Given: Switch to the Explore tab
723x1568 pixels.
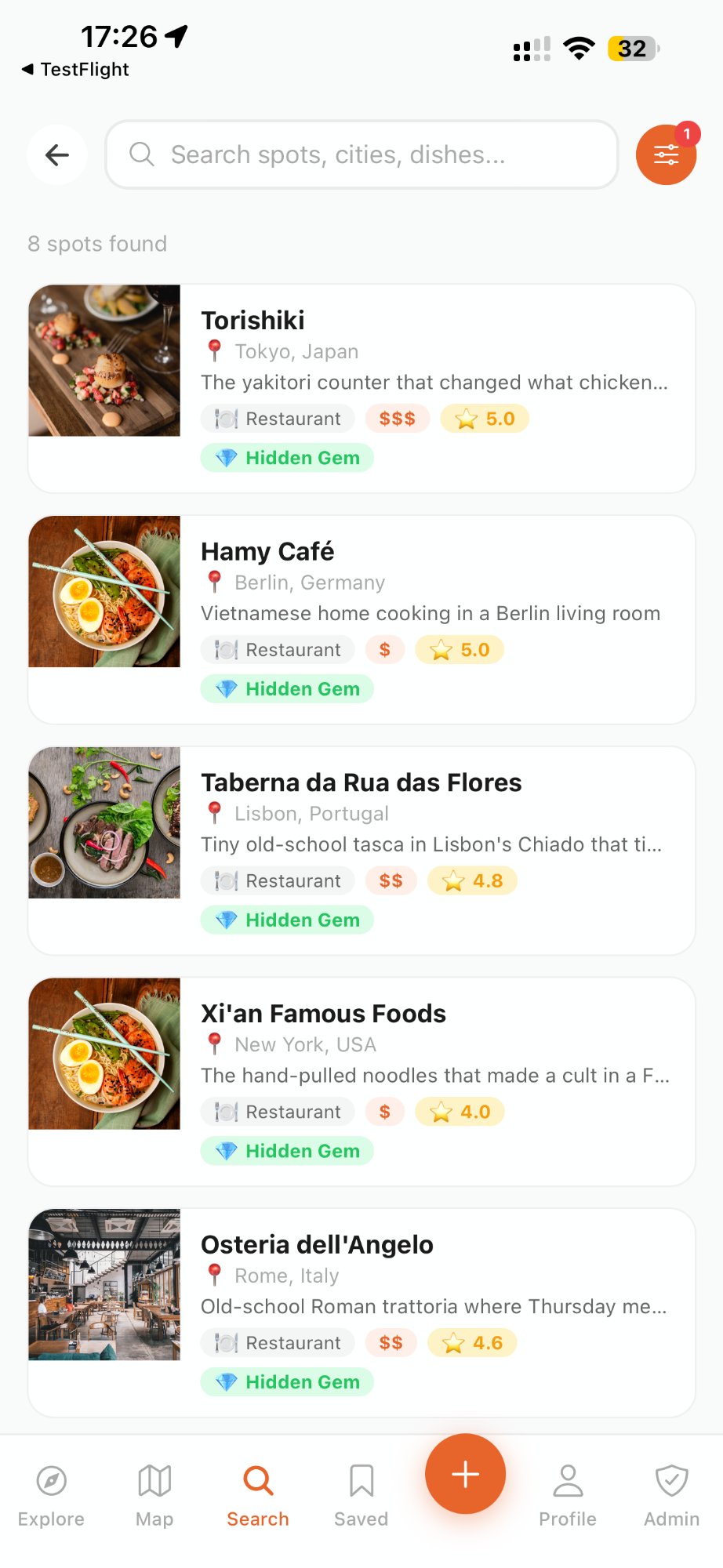Looking at the screenshot, I should tap(51, 1496).
